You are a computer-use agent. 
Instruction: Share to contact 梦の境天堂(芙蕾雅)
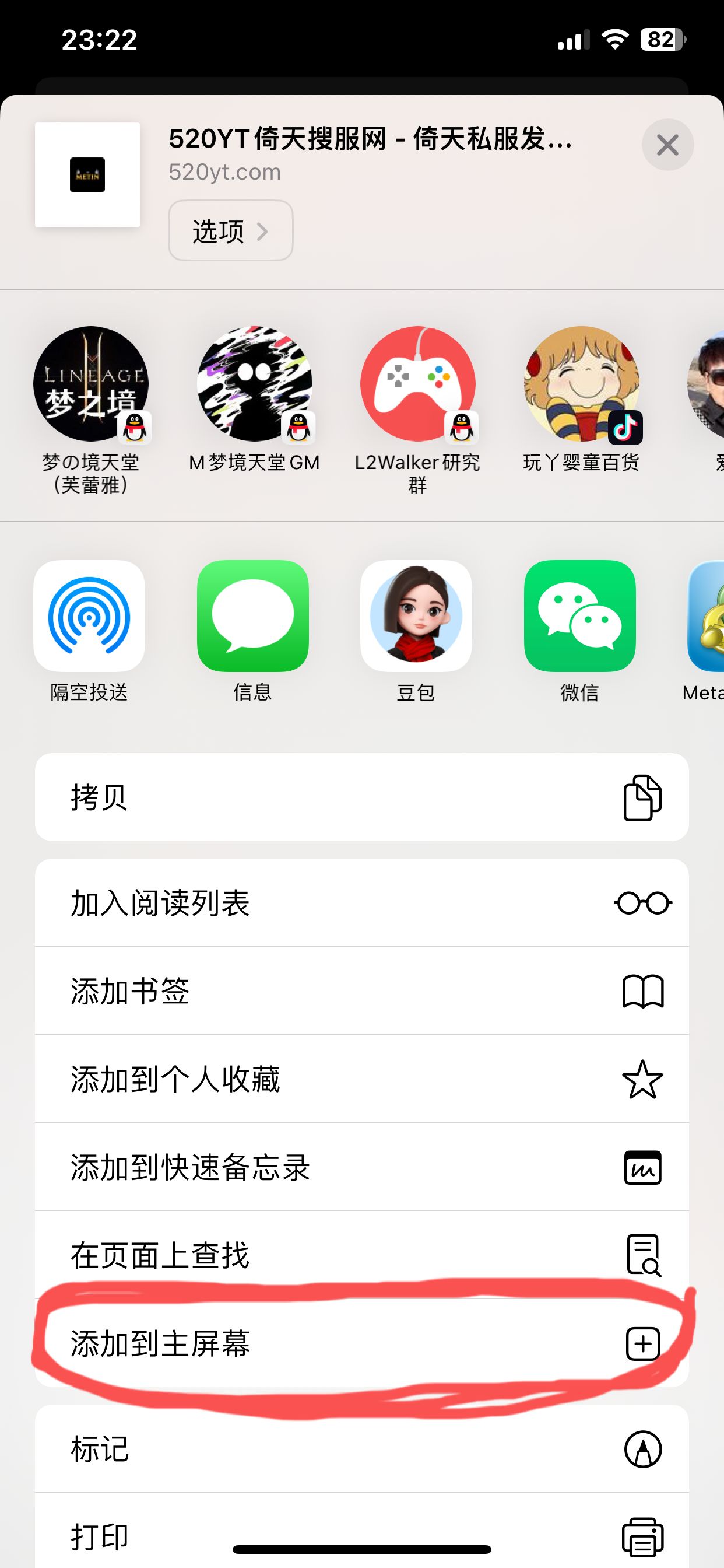point(91,384)
